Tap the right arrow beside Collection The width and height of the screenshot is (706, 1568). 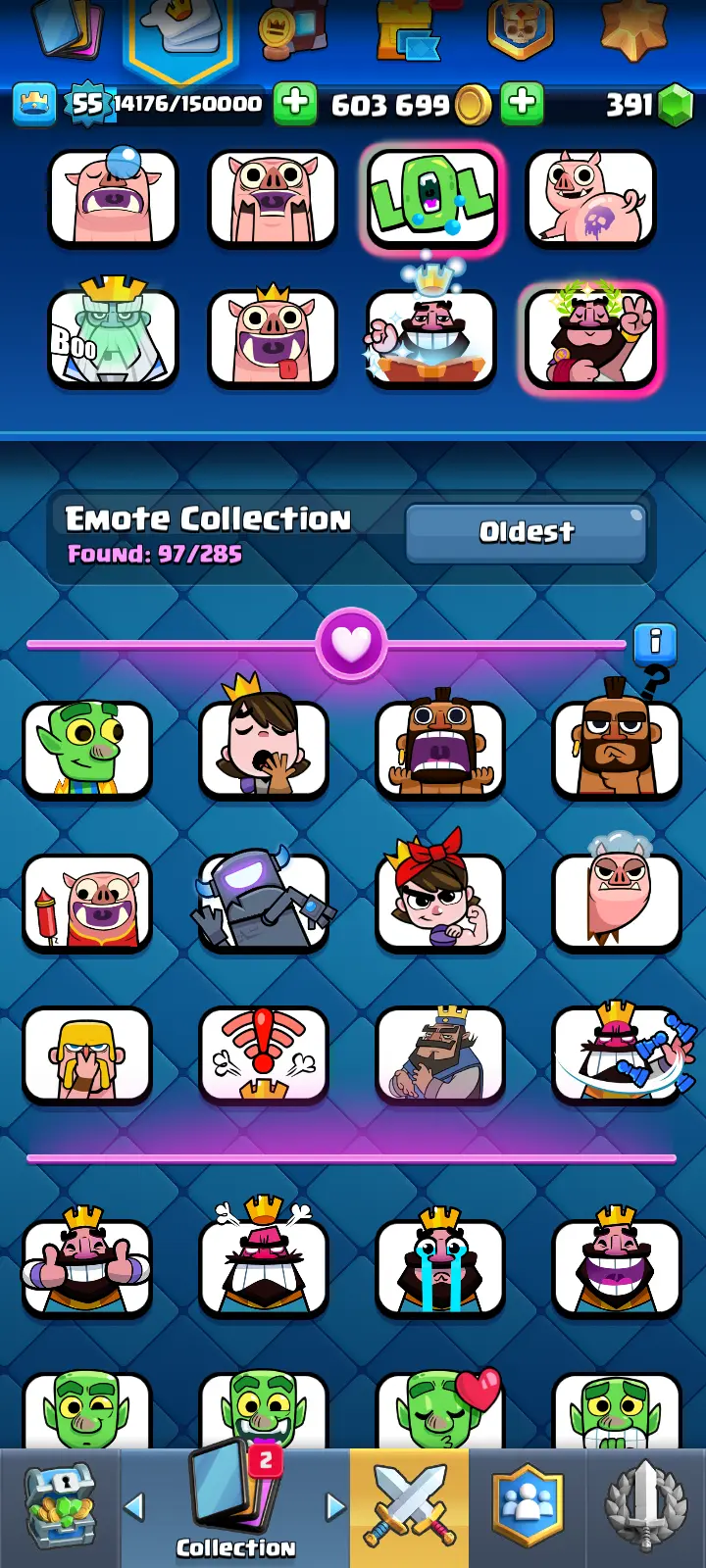click(335, 1506)
